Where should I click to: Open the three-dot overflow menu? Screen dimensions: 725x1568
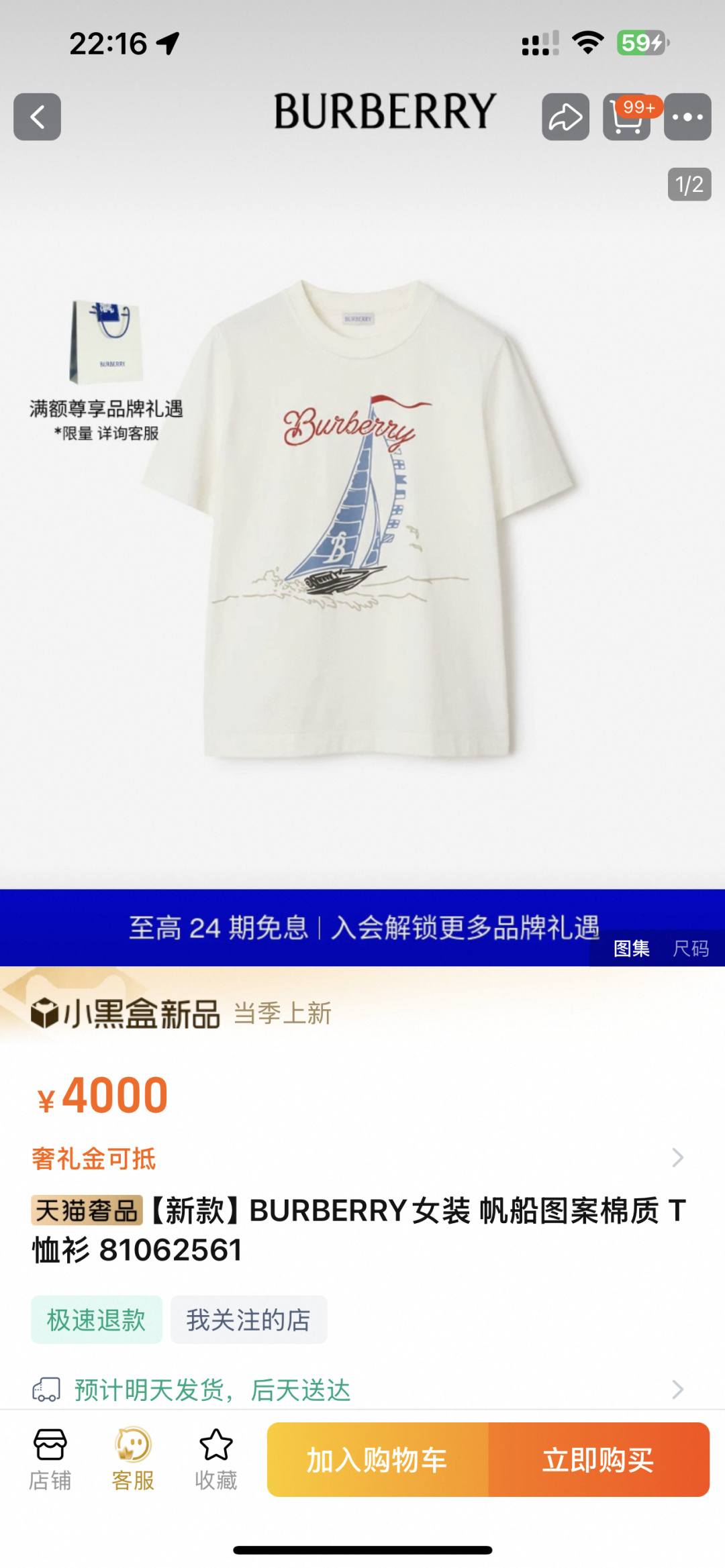pos(687,117)
